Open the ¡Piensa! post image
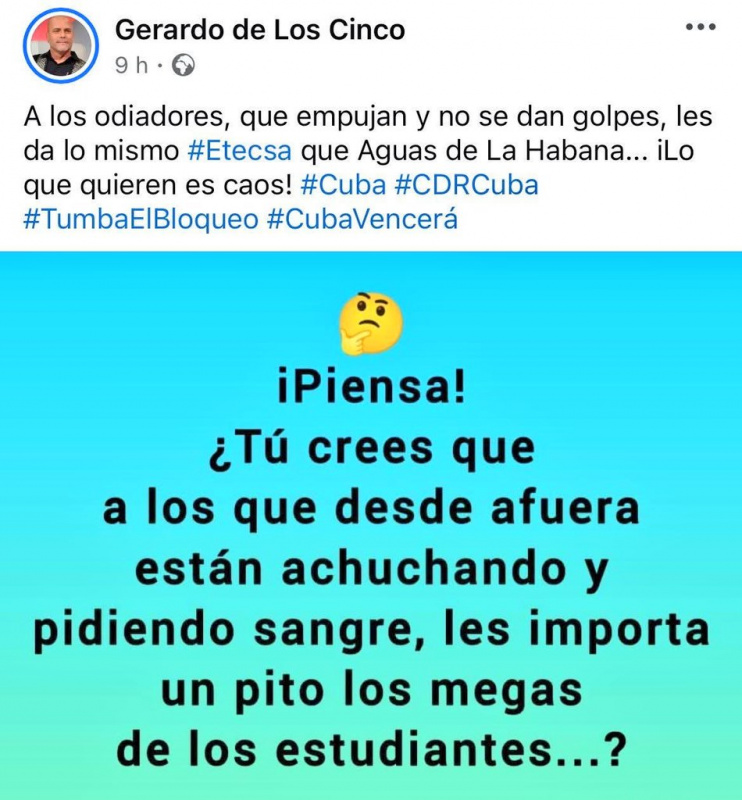Screen dimensions: 742x800 click(371, 530)
